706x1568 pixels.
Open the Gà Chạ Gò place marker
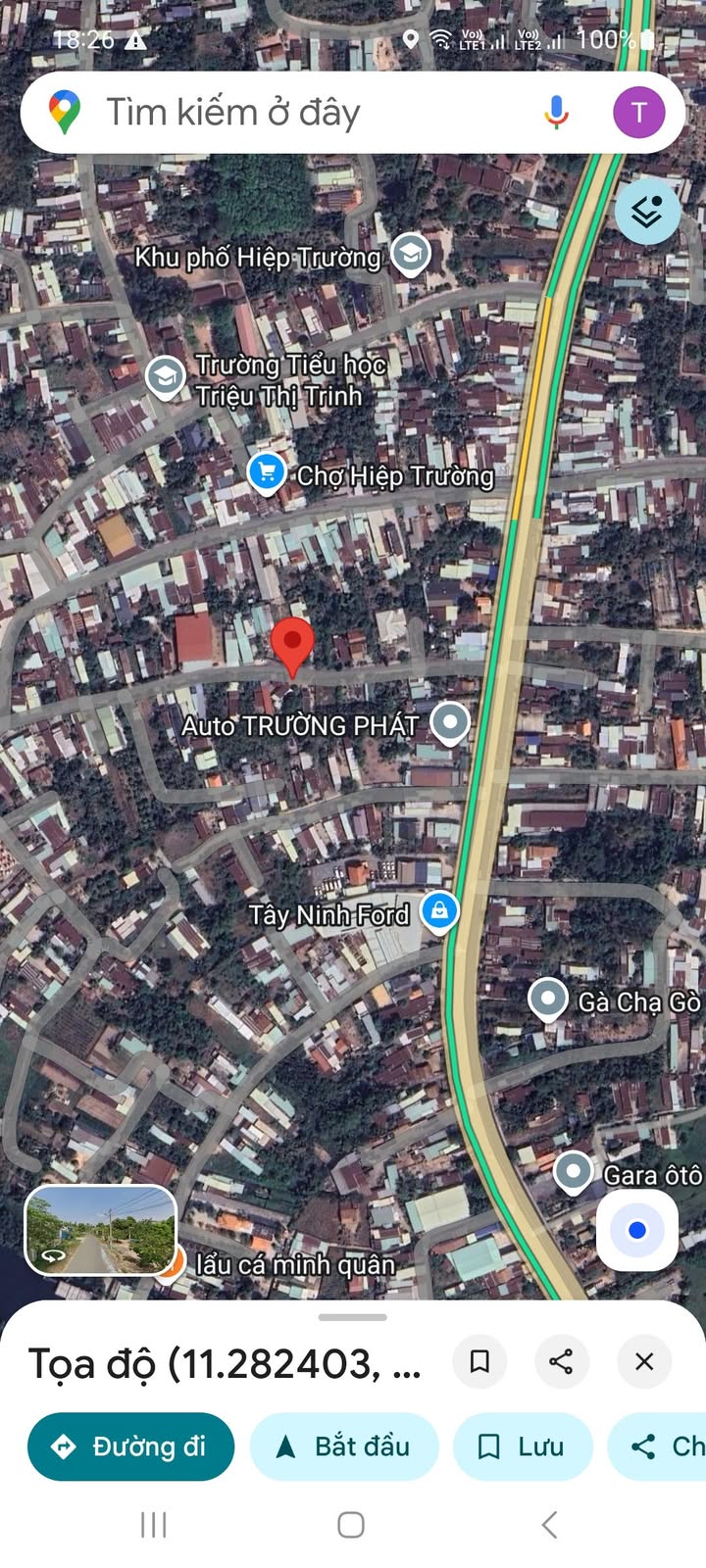[x=548, y=1000]
